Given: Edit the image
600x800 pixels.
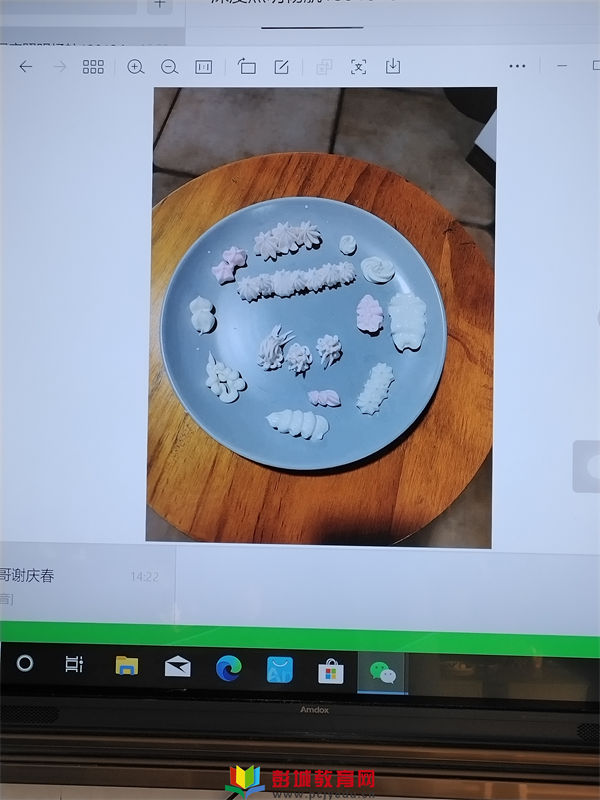Looking at the screenshot, I should point(282,67).
